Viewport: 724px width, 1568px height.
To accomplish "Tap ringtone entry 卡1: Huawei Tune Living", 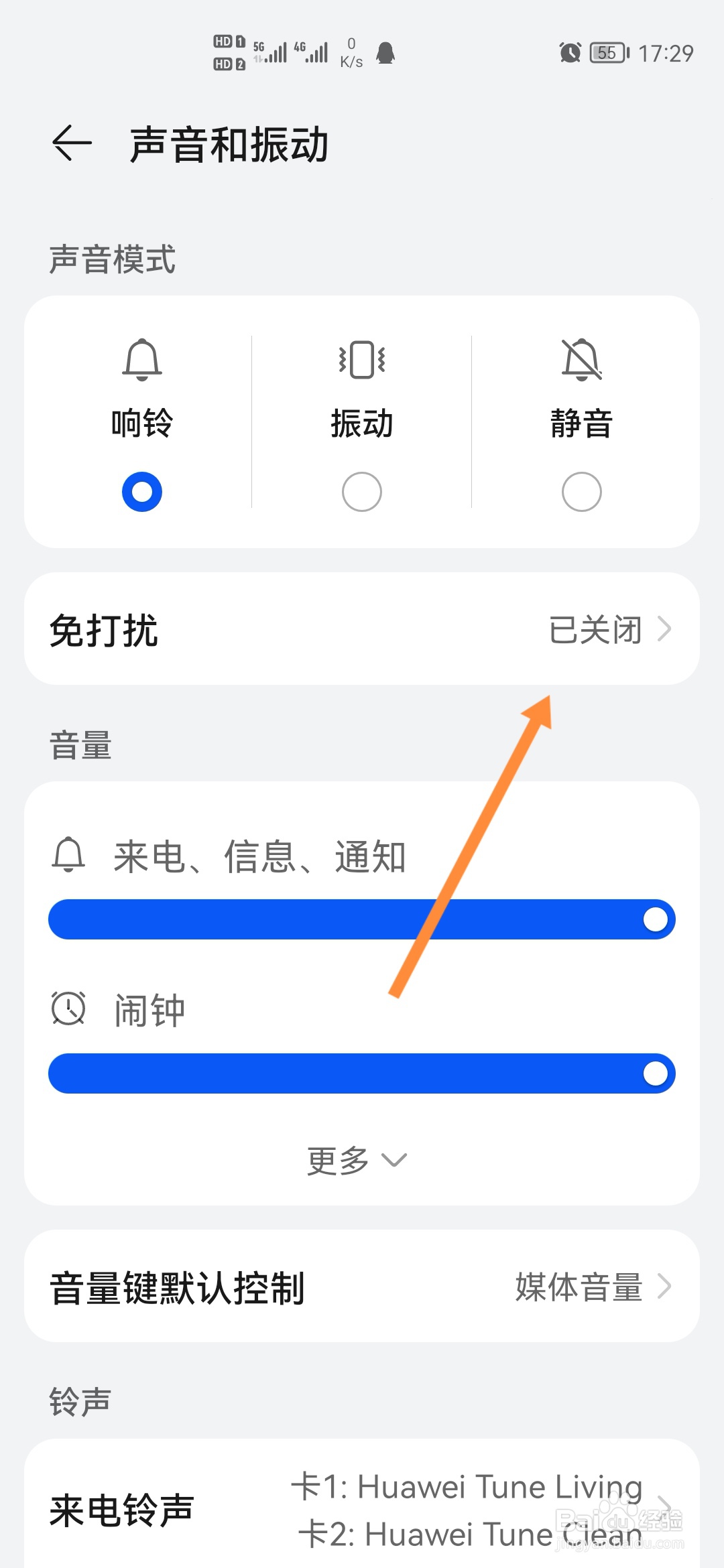I will (x=469, y=1485).
